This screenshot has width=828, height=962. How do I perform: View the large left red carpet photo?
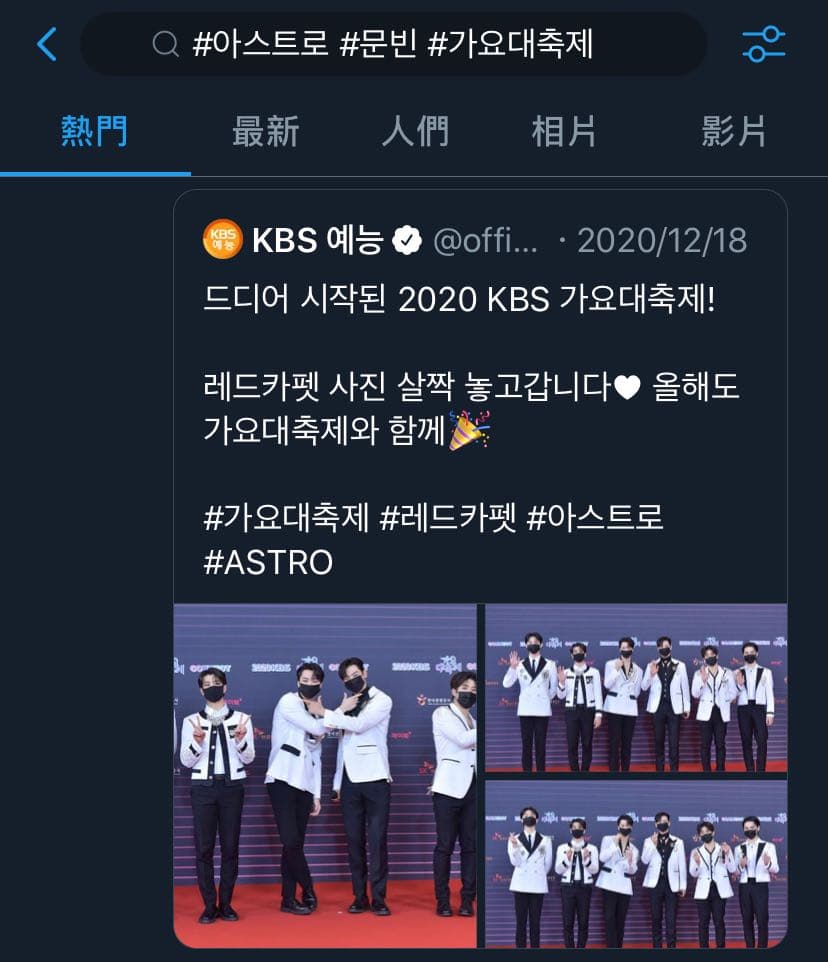click(325, 775)
